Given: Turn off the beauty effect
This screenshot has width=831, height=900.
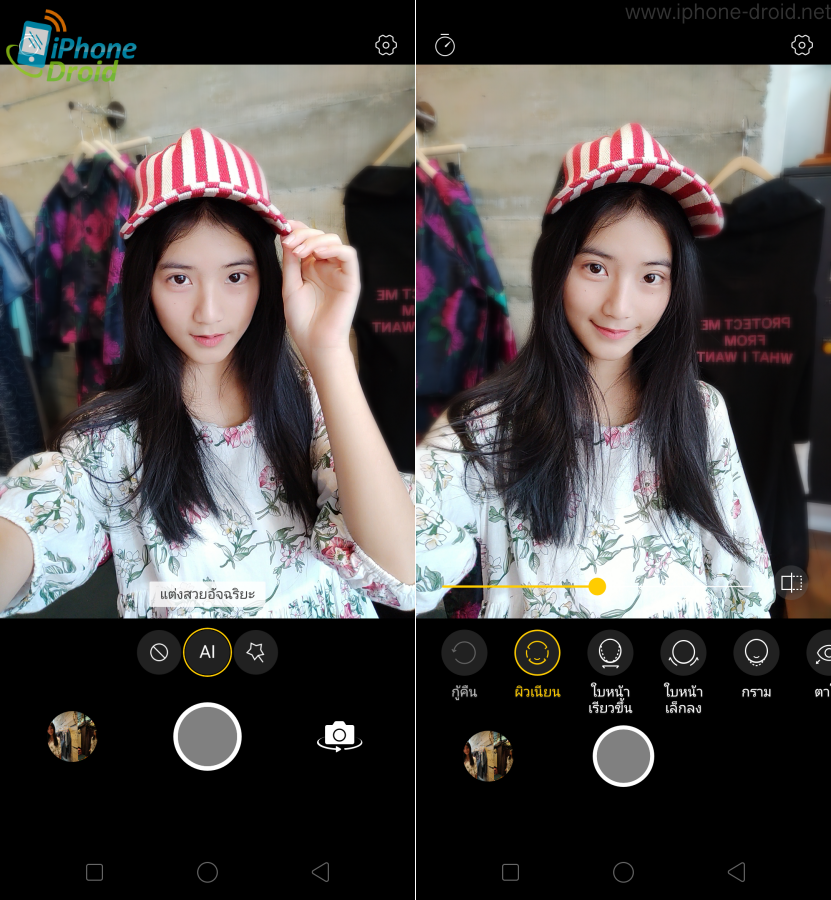Looking at the screenshot, I should click(159, 652).
